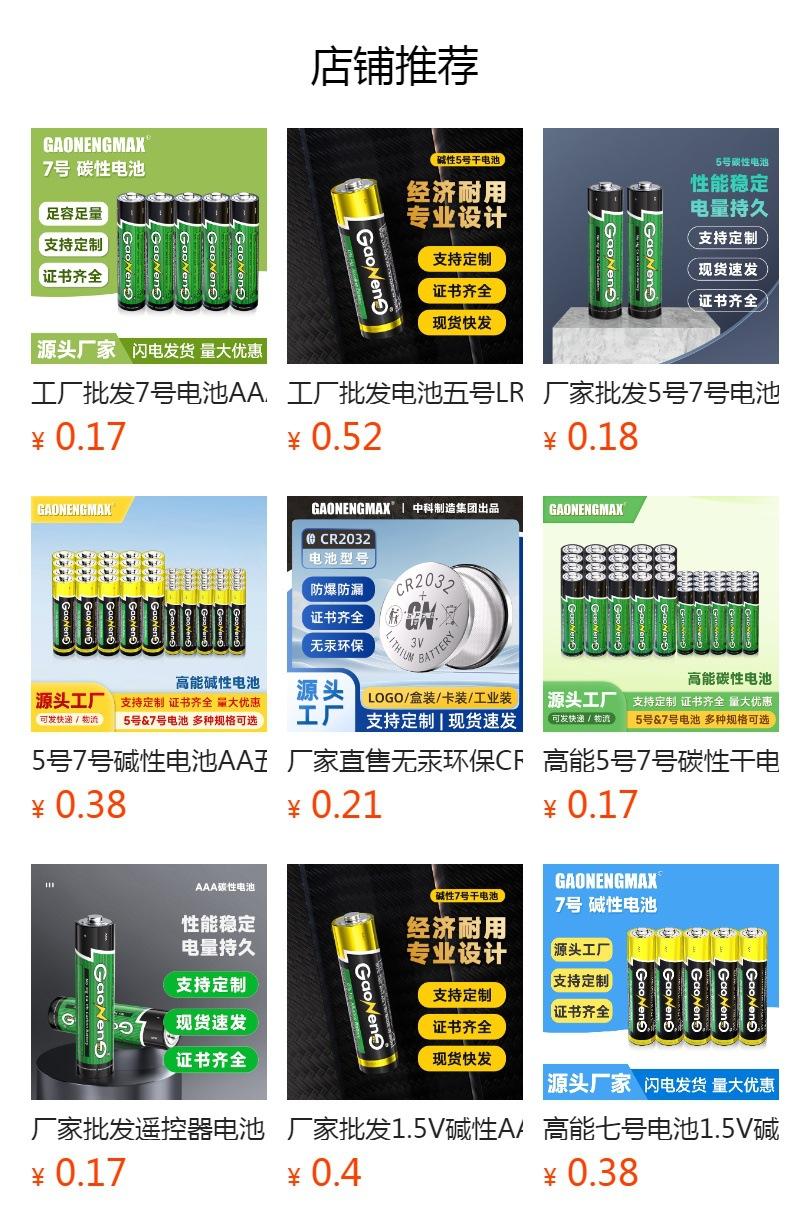Image resolution: width=790 pixels, height=1232 pixels.
Task: Open the 厂家批发遥控器电池 listing
Action: (149, 982)
